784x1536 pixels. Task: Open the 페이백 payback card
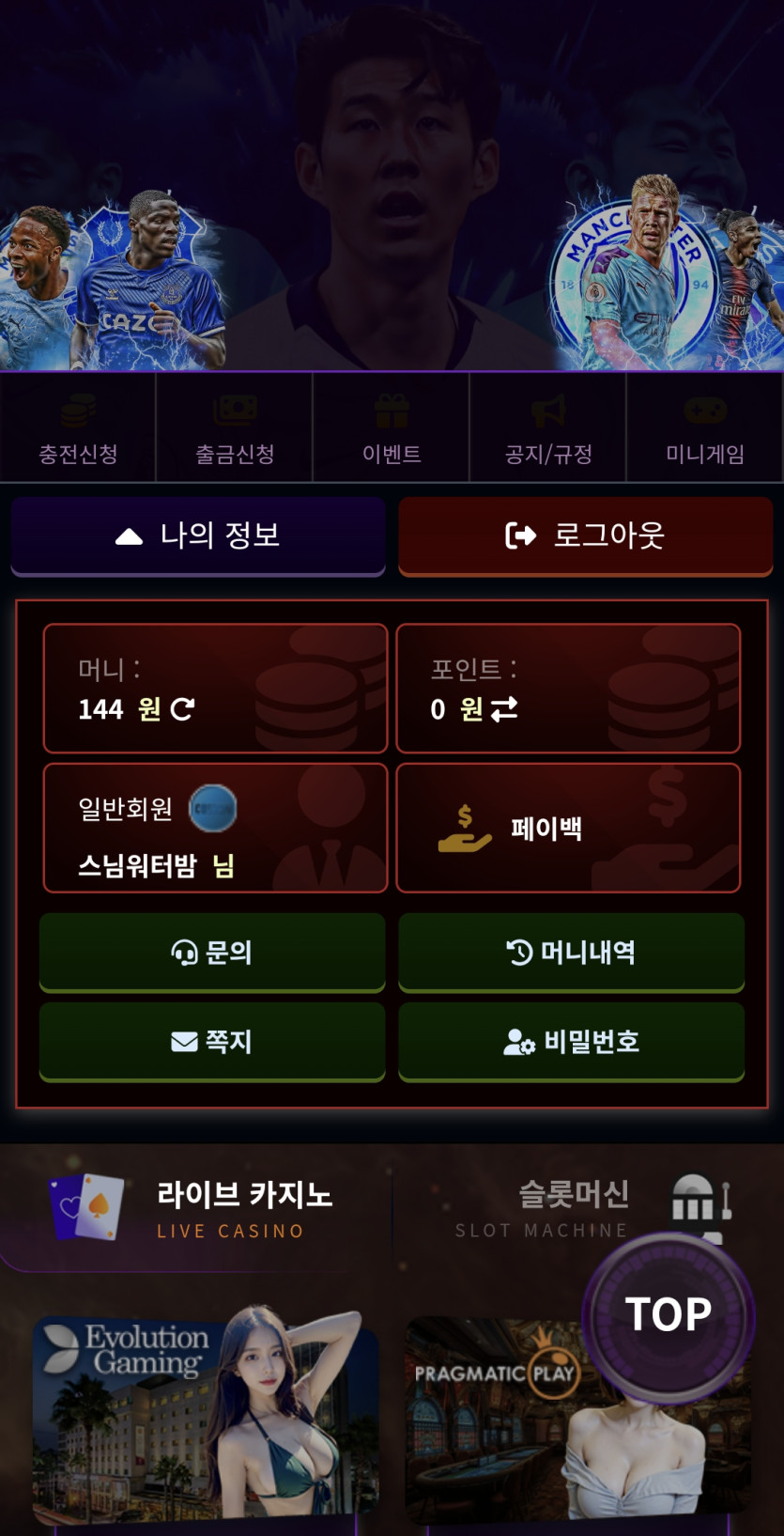click(x=568, y=828)
